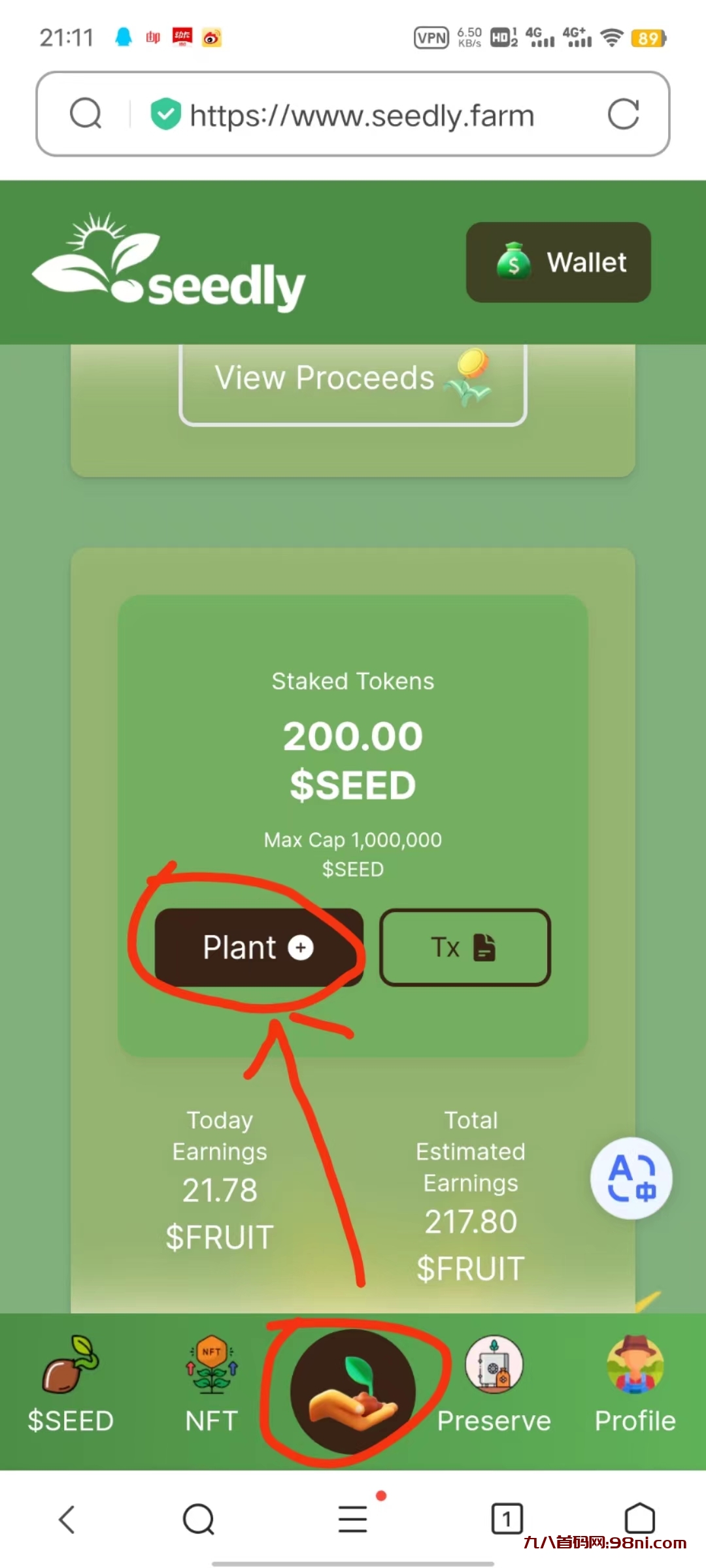The width and height of the screenshot is (706, 1568).
Task: Switch to the NFT tab
Action: (211, 1385)
